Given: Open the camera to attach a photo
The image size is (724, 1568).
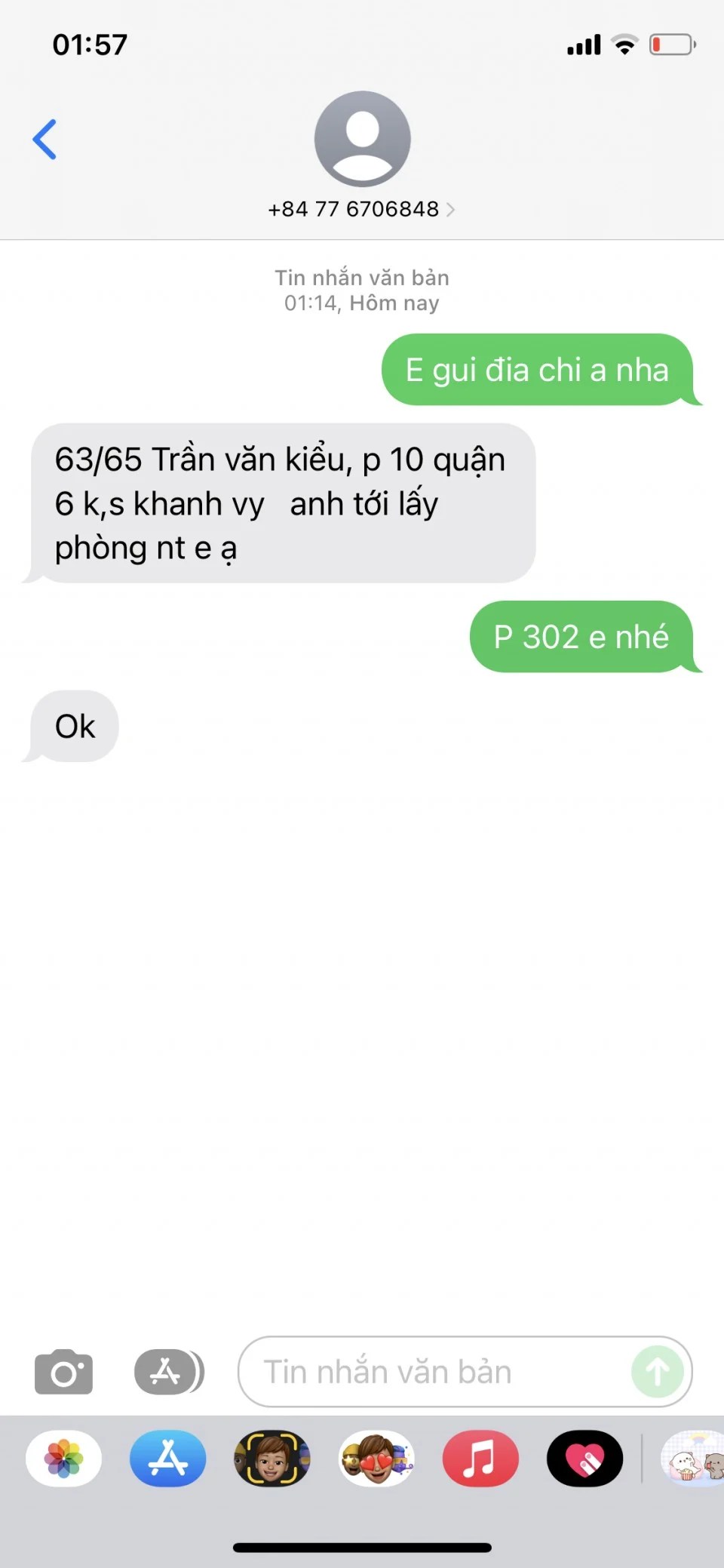Looking at the screenshot, I should [64, 1372].
